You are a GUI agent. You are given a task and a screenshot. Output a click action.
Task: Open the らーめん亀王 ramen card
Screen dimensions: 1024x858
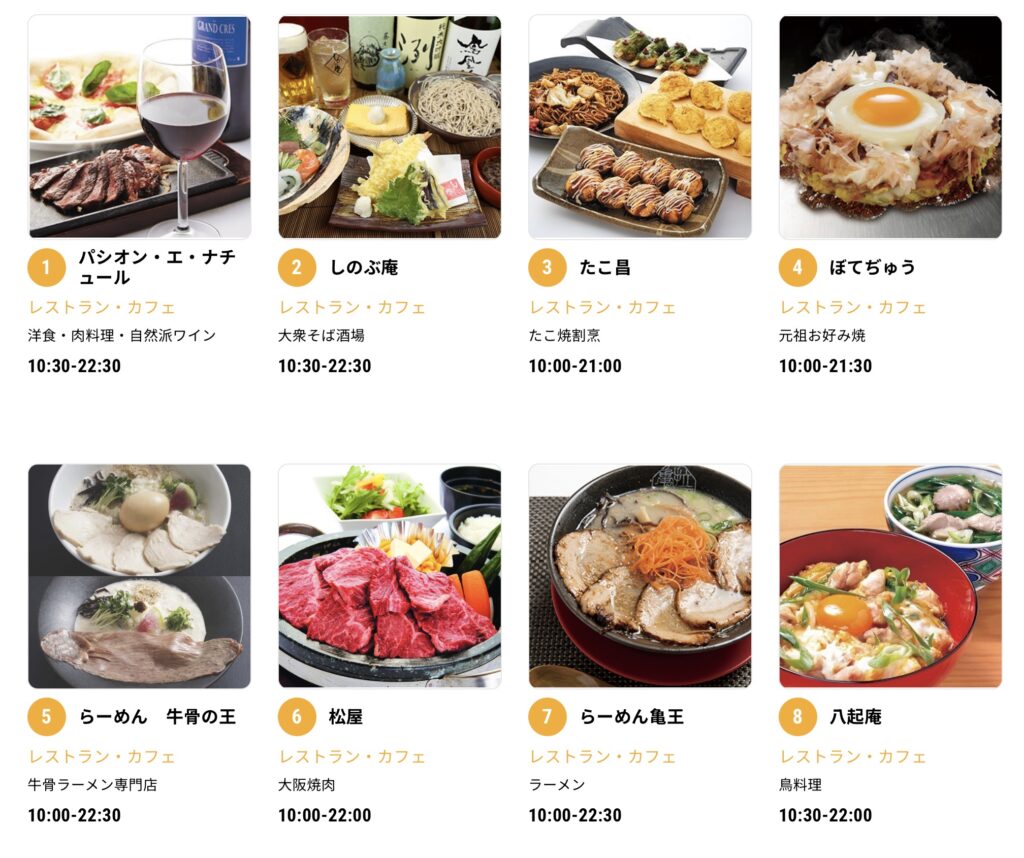coord(639,576)
